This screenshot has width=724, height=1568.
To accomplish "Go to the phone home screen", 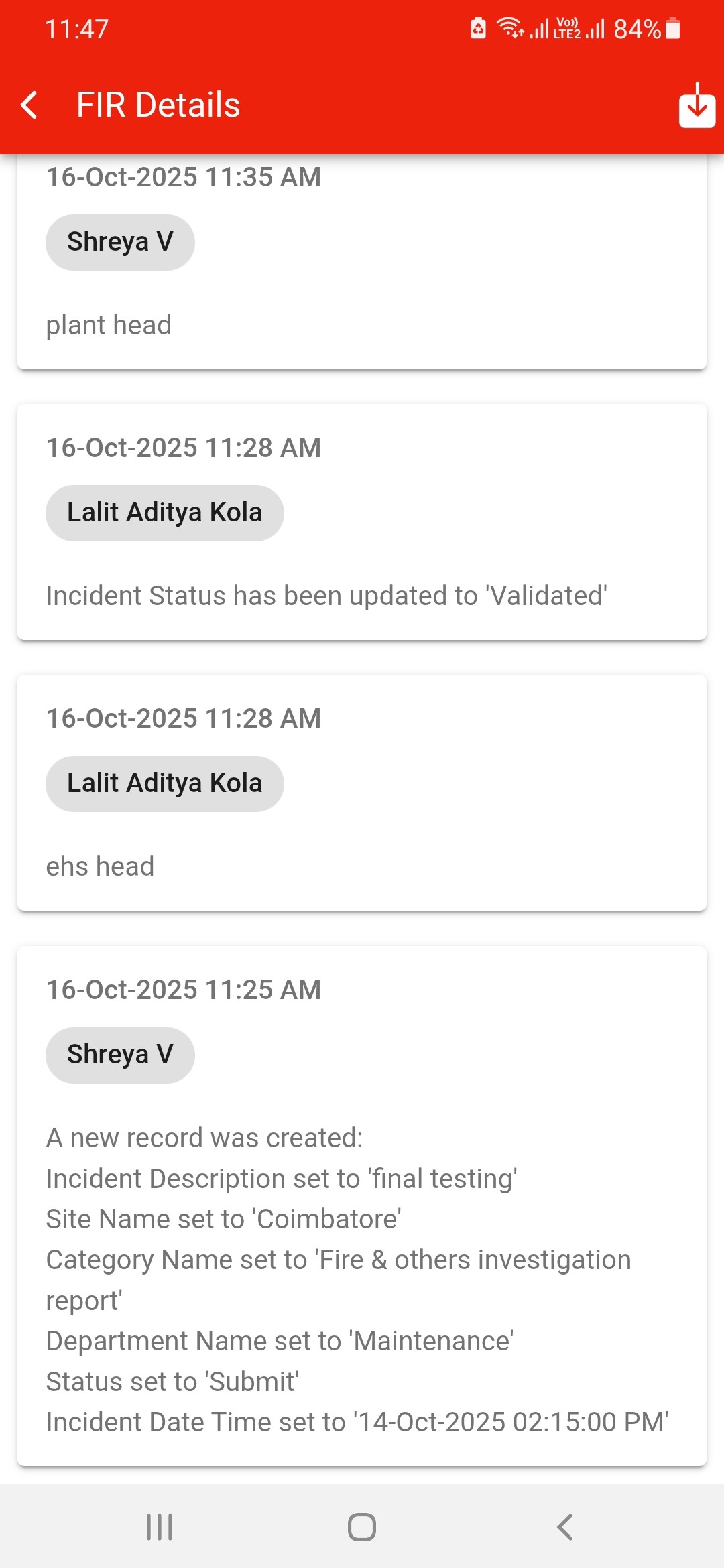I will pos(362,1527).
